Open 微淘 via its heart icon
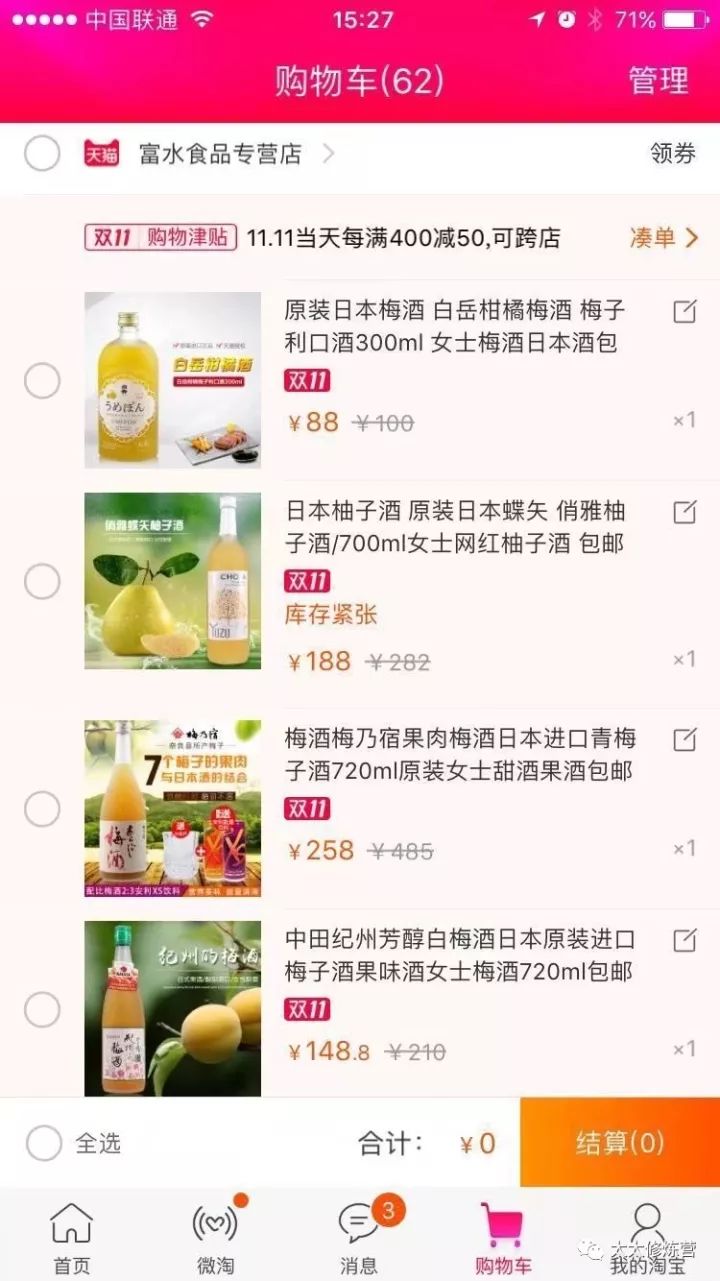 [212, 1220]
